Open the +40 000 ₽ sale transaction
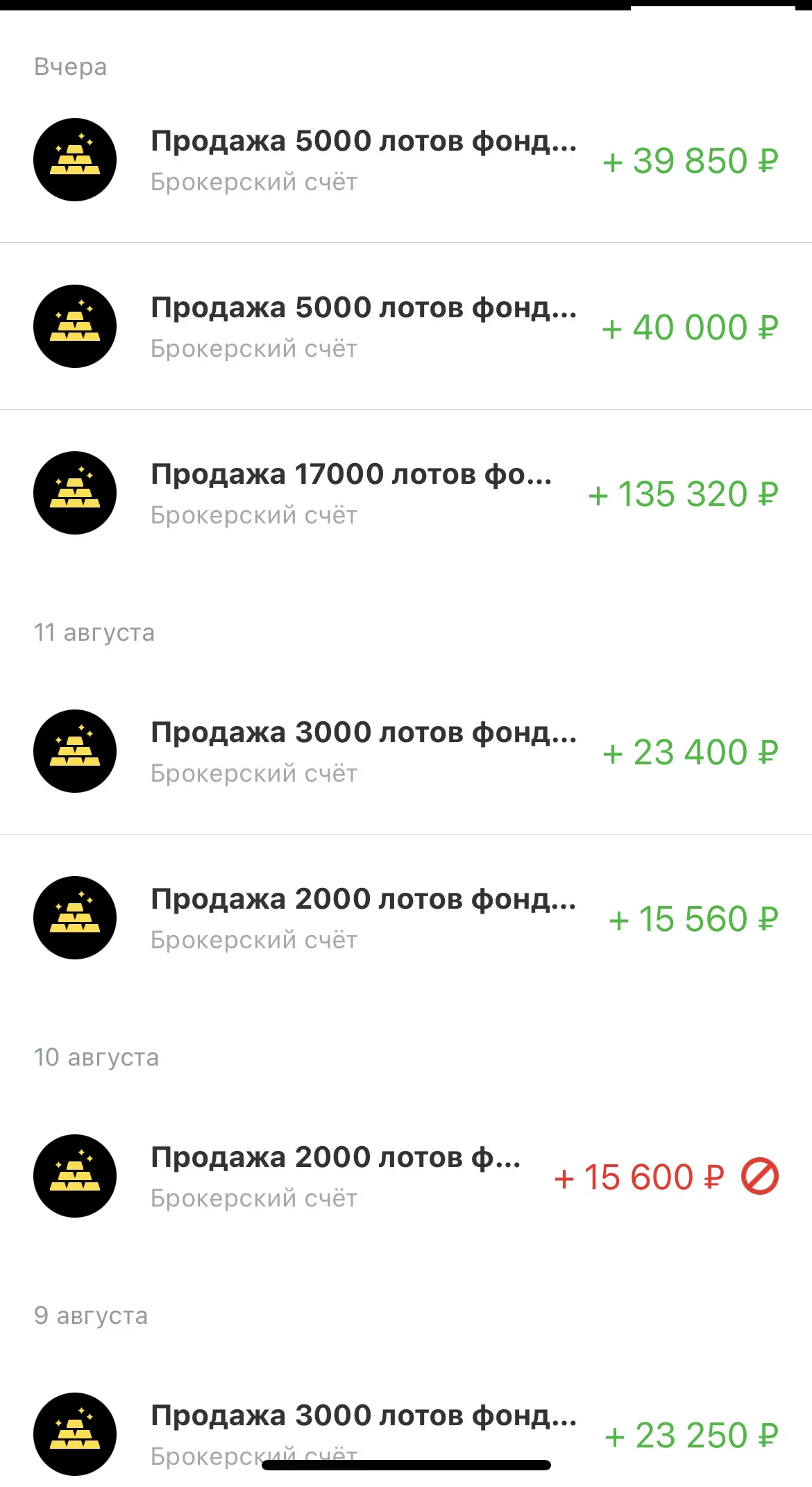The width and height of the screenshot is (812, 1487). (x=406, y=326)
